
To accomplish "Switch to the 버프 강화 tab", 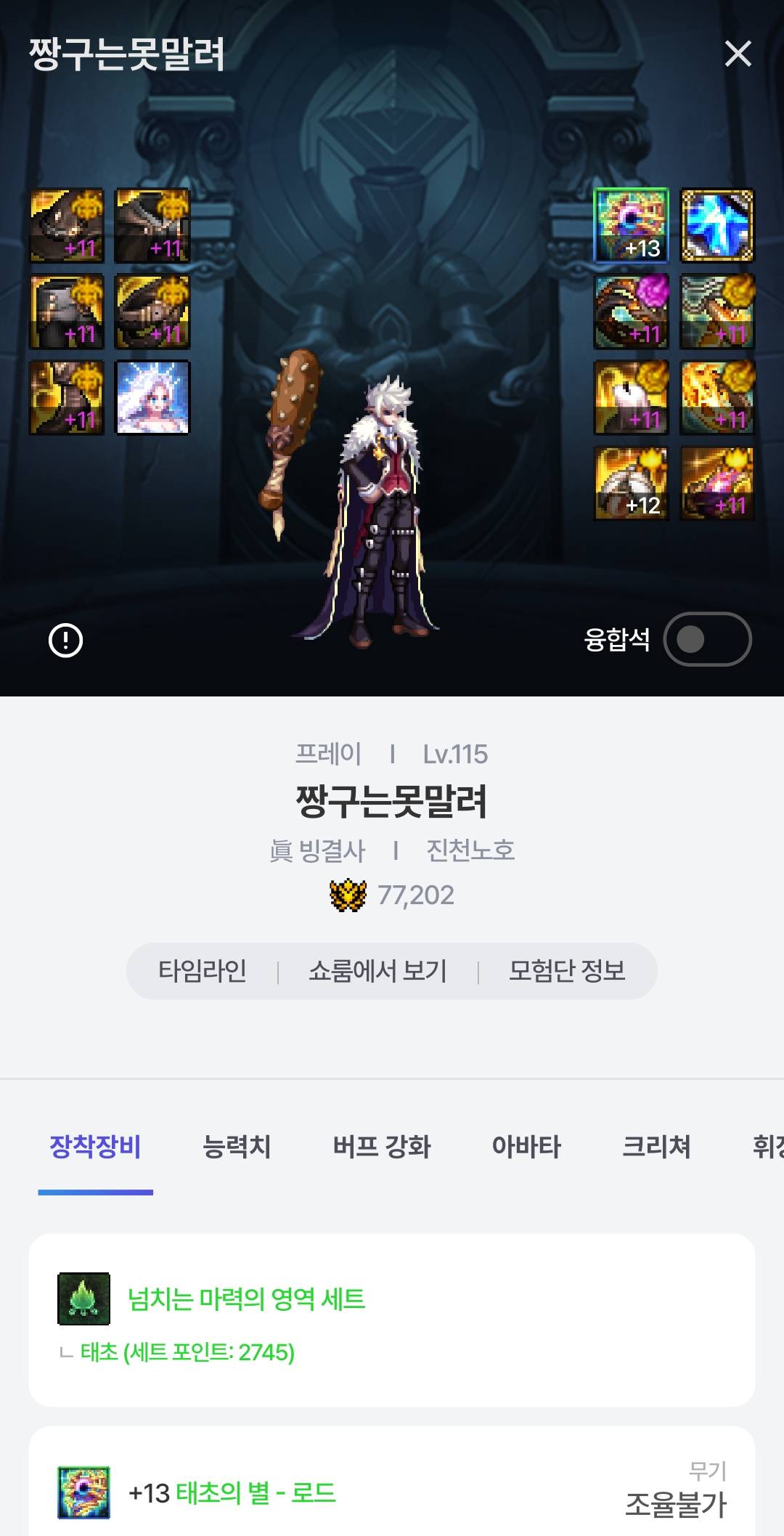I will 382,1147.
